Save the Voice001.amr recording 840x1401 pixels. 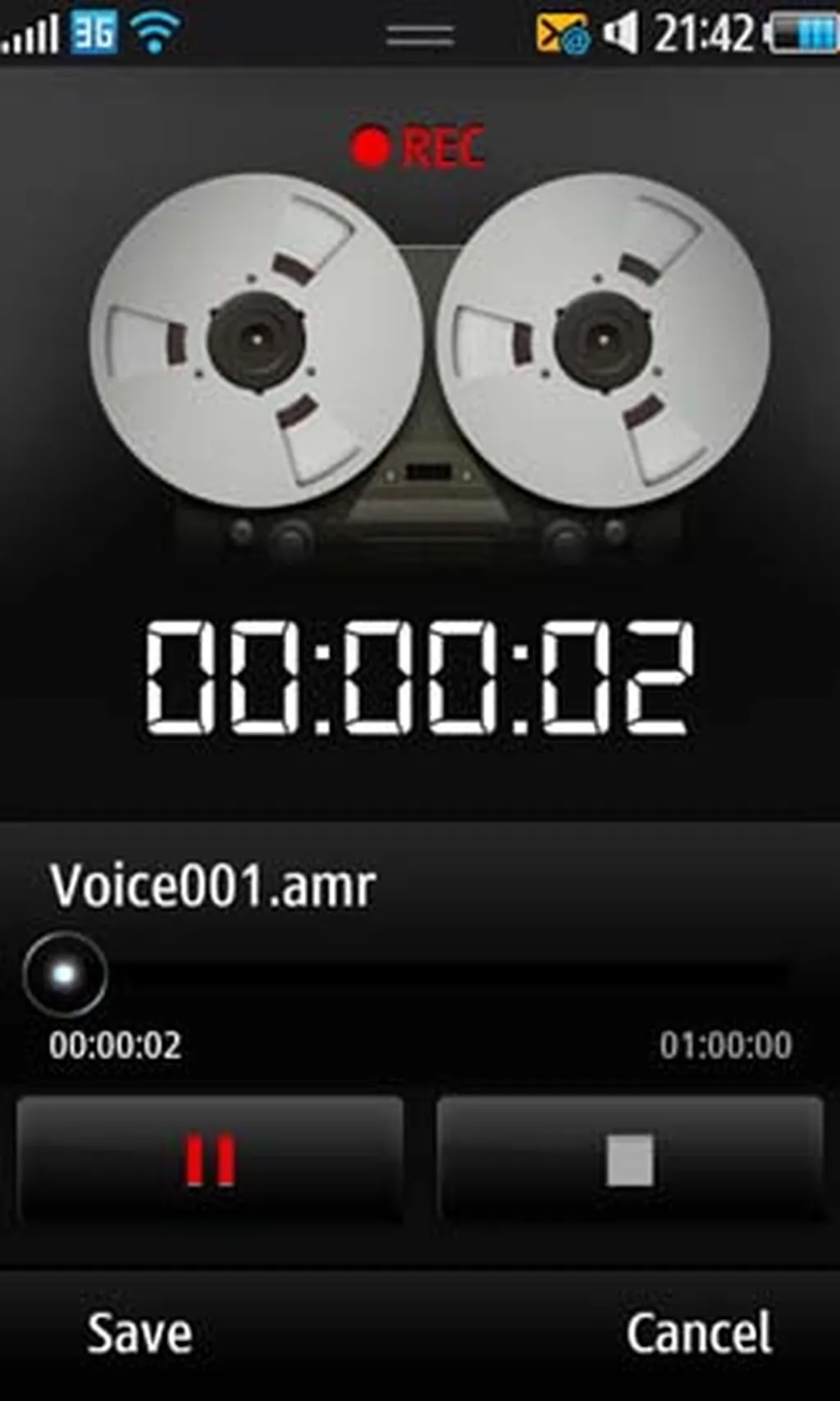pyautogui.click(x=139, y=1334)
